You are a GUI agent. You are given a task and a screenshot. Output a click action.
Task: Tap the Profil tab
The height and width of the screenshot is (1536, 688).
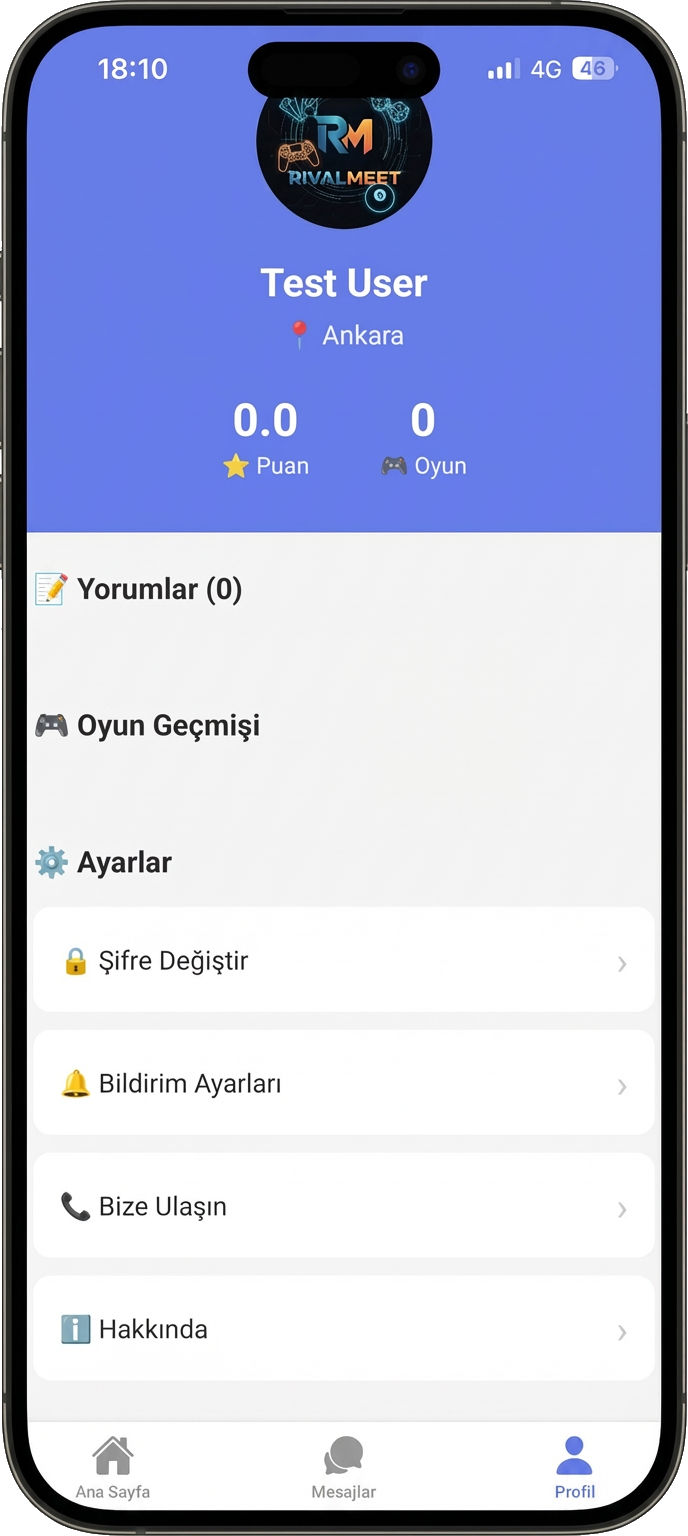574,1468
